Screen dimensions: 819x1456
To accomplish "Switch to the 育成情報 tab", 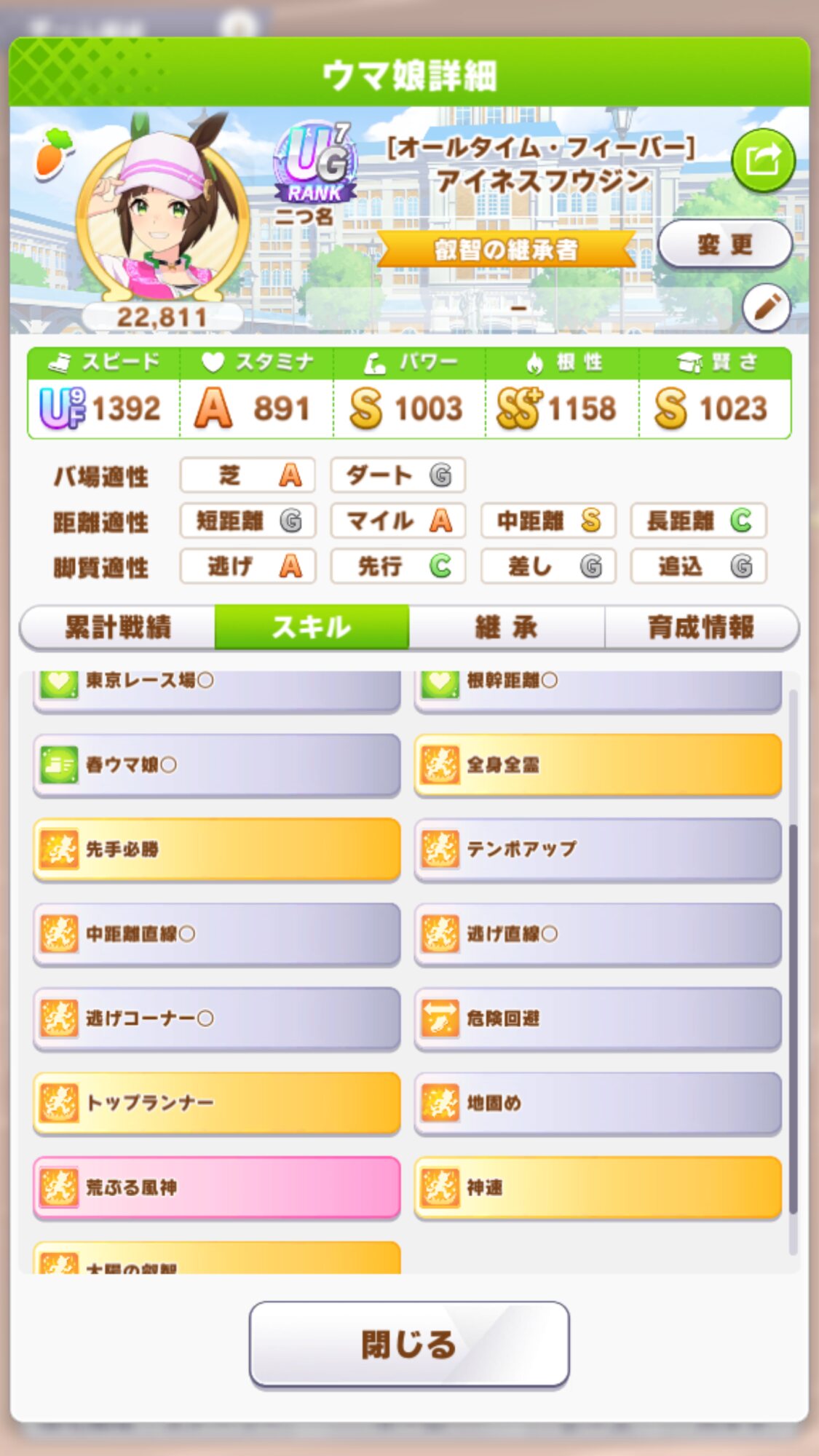I will click(701, 627).
